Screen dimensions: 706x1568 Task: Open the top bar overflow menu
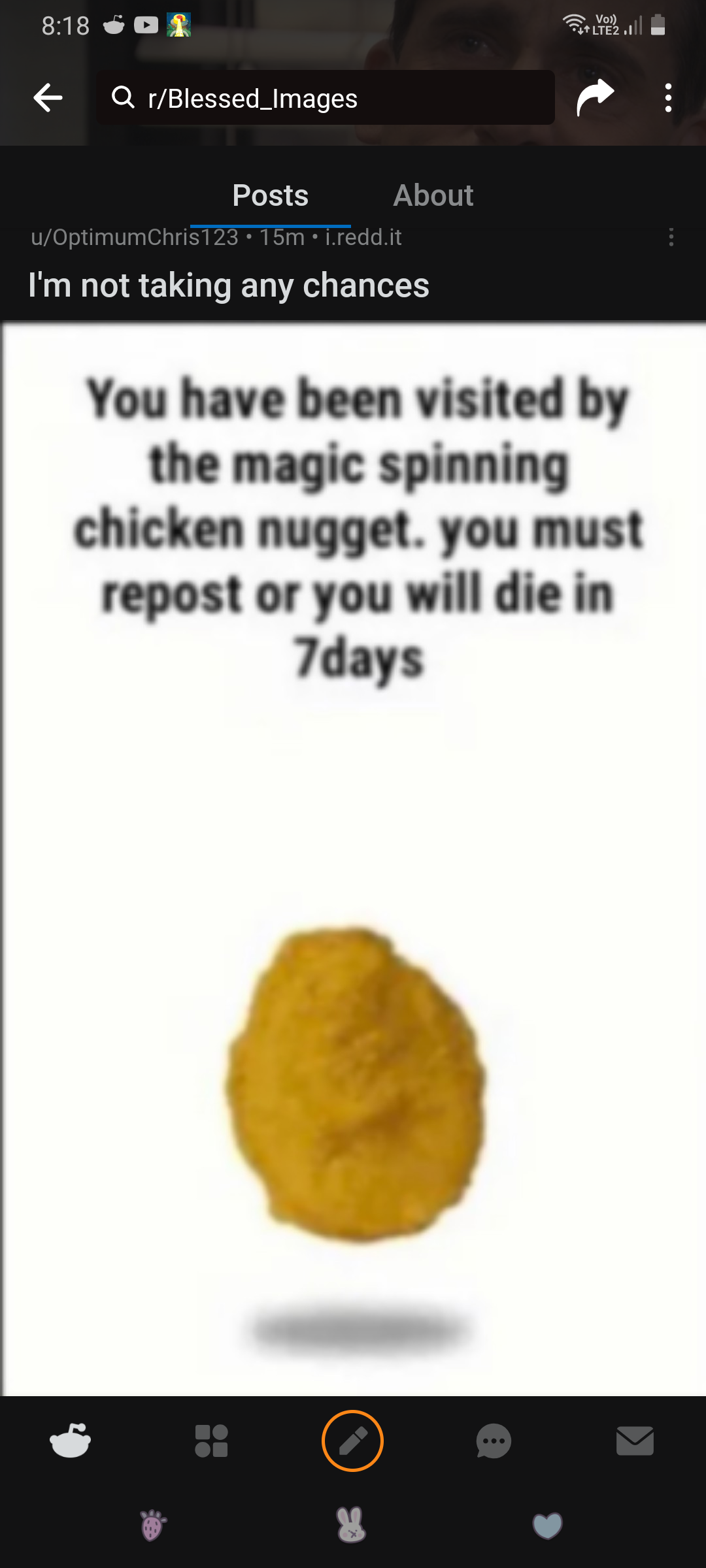[667, 98]
